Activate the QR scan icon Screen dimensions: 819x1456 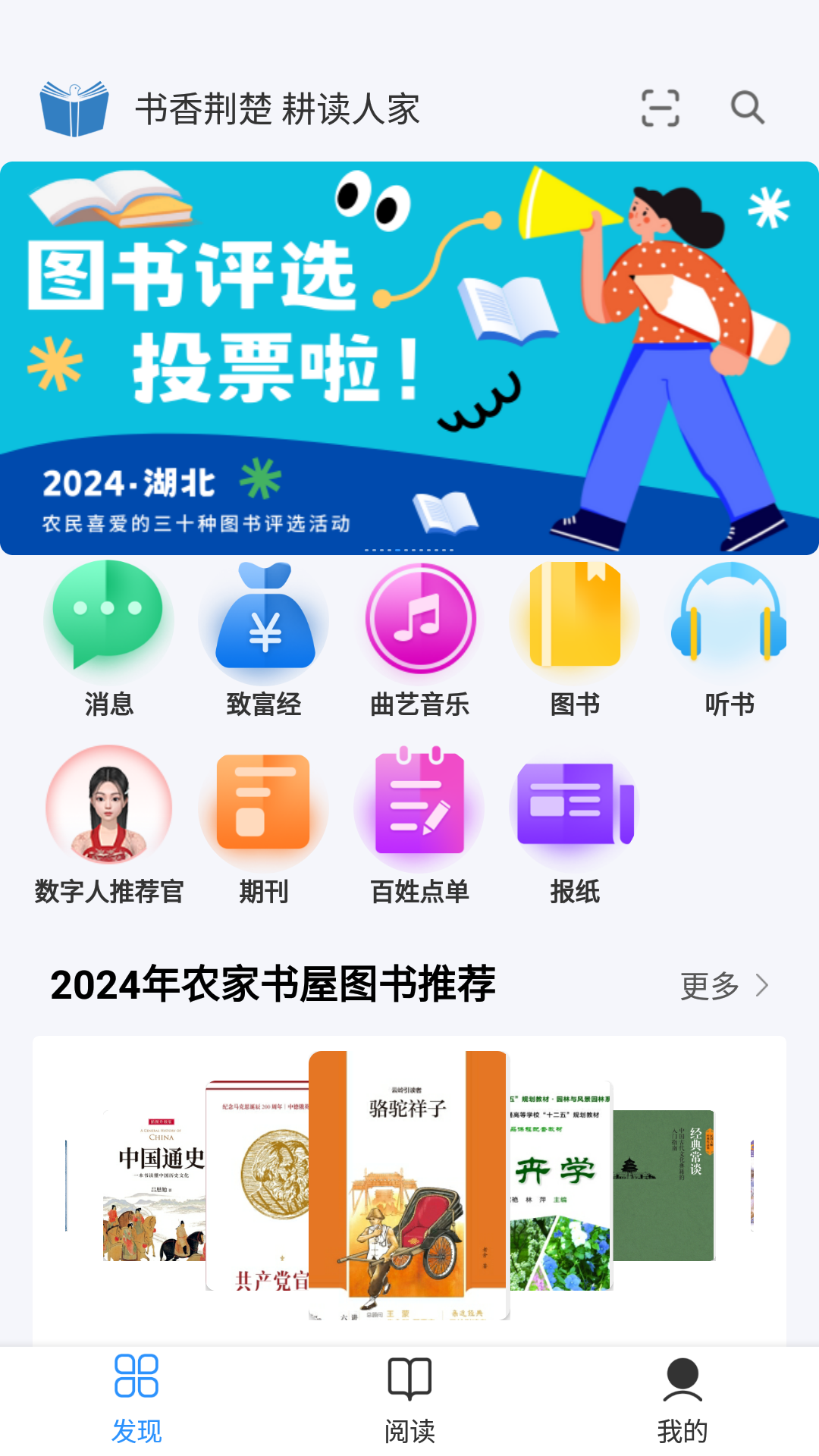[x=659, y=108]
